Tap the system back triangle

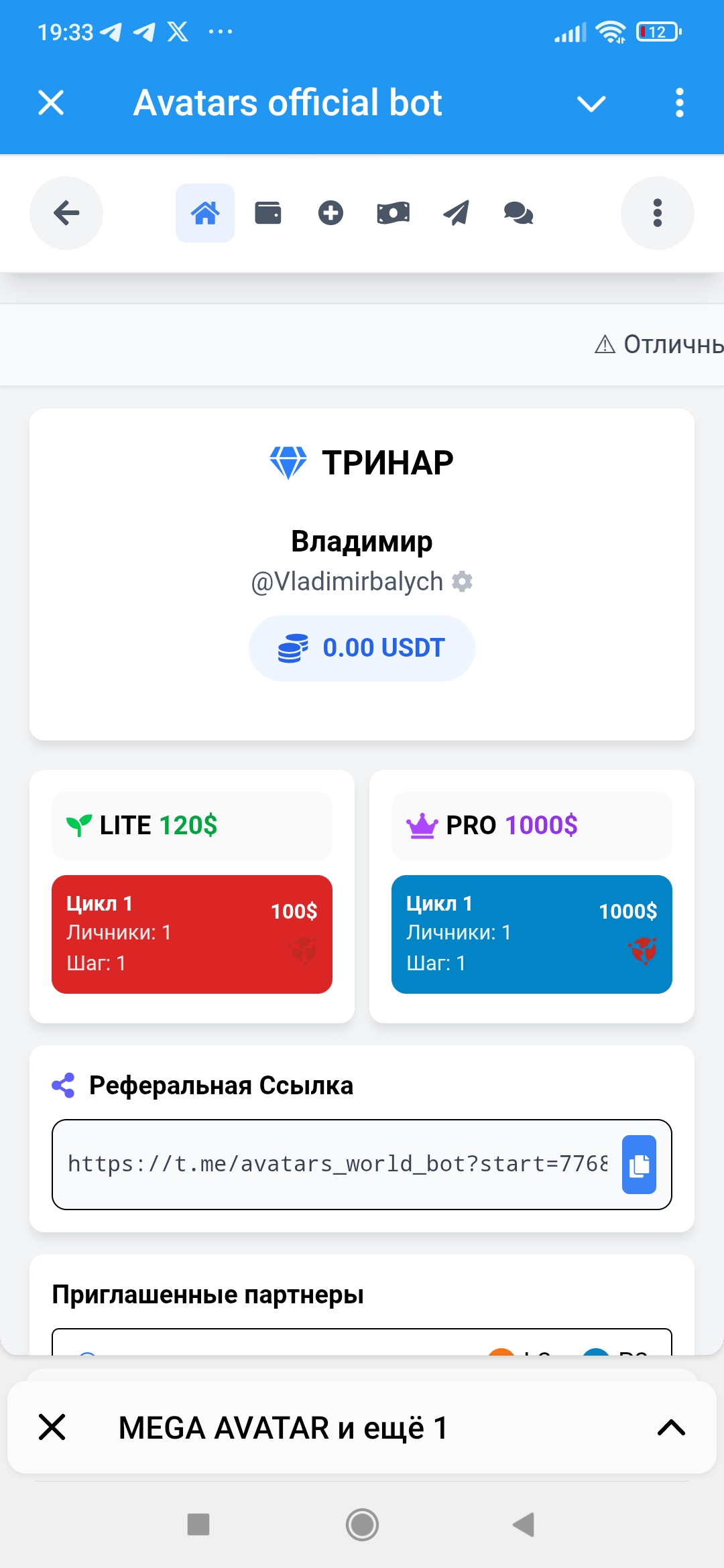point(524,1525)
